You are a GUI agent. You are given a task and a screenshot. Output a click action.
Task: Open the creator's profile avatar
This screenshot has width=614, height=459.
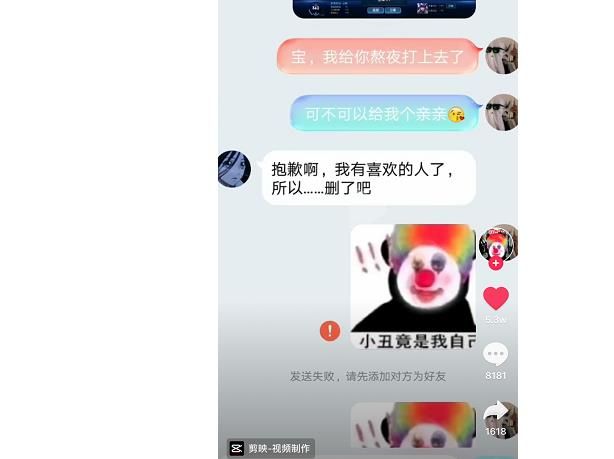[496, 243]
